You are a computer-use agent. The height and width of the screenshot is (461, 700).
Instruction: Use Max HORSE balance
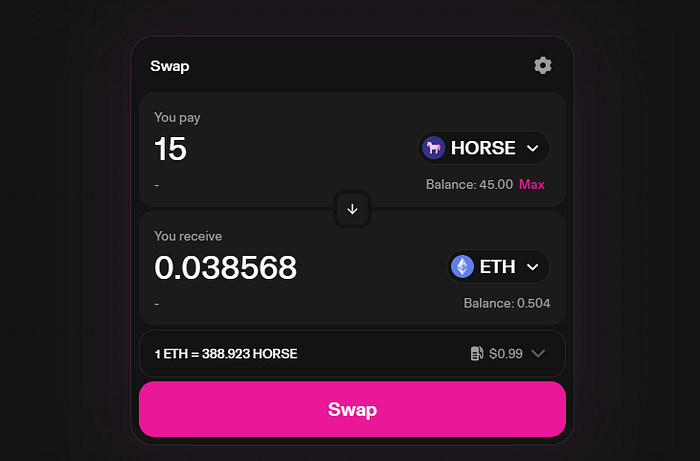(532, 185)
